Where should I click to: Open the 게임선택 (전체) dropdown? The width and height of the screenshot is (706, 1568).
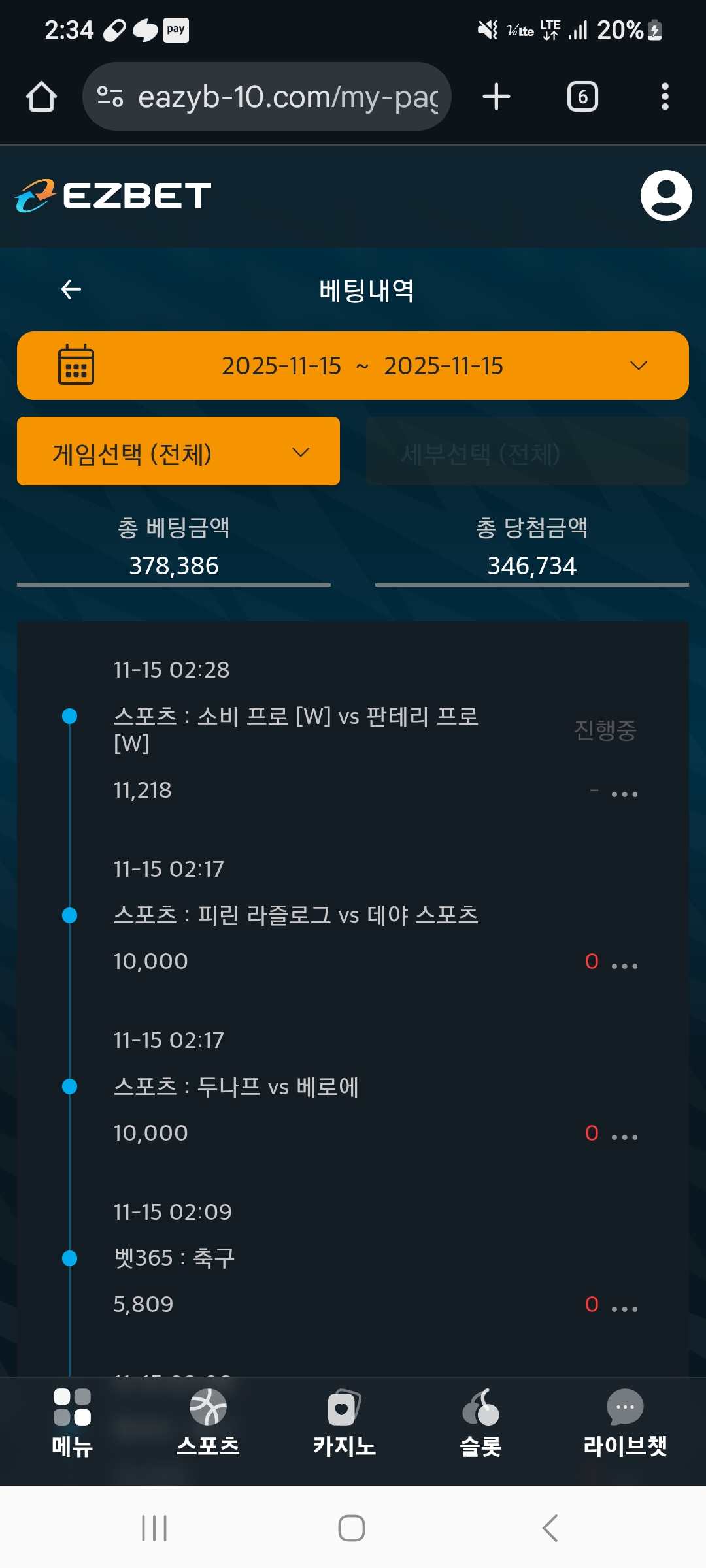coord(177,451)
